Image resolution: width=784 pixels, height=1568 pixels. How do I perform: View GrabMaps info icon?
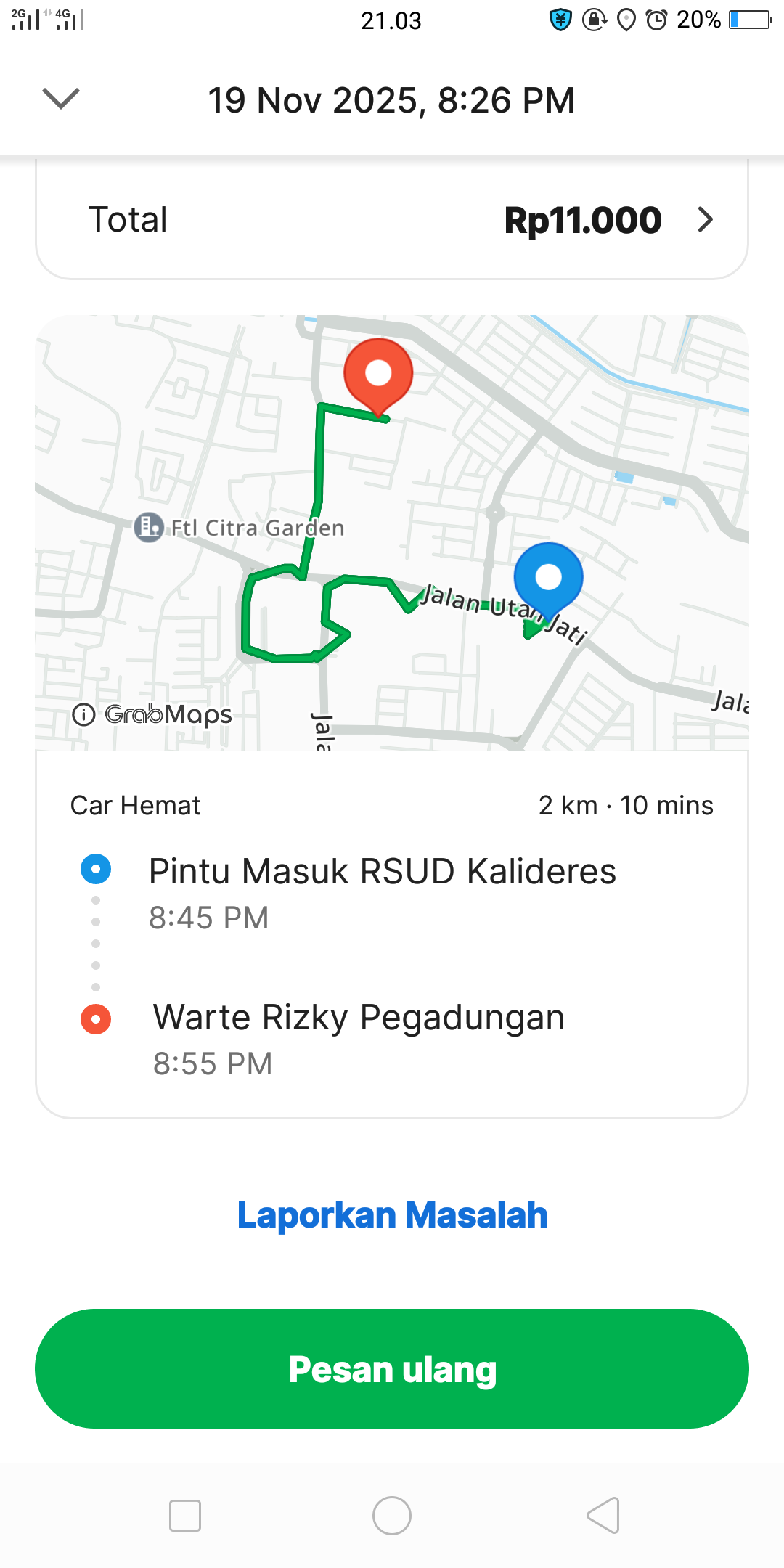click(84, 715)
